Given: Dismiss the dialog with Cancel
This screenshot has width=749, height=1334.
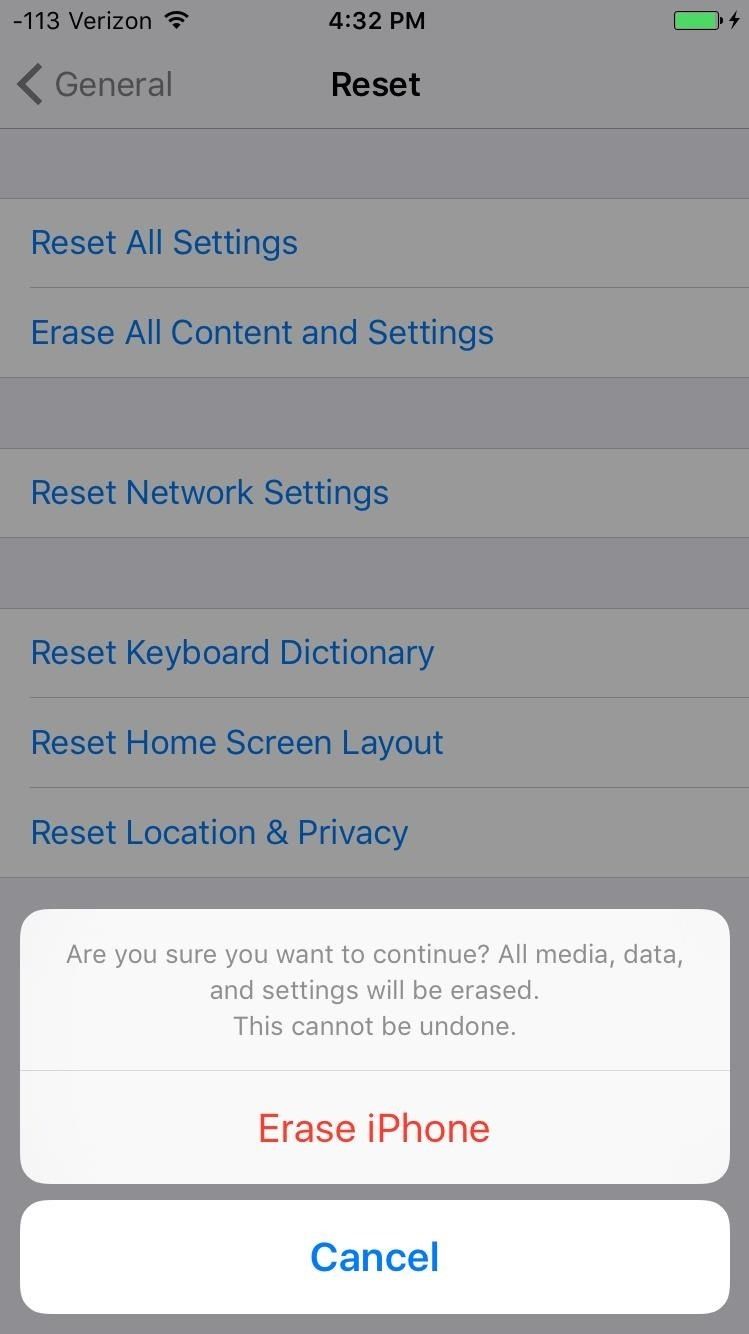Looking at the screenshot, I should tap(374, 1257).
